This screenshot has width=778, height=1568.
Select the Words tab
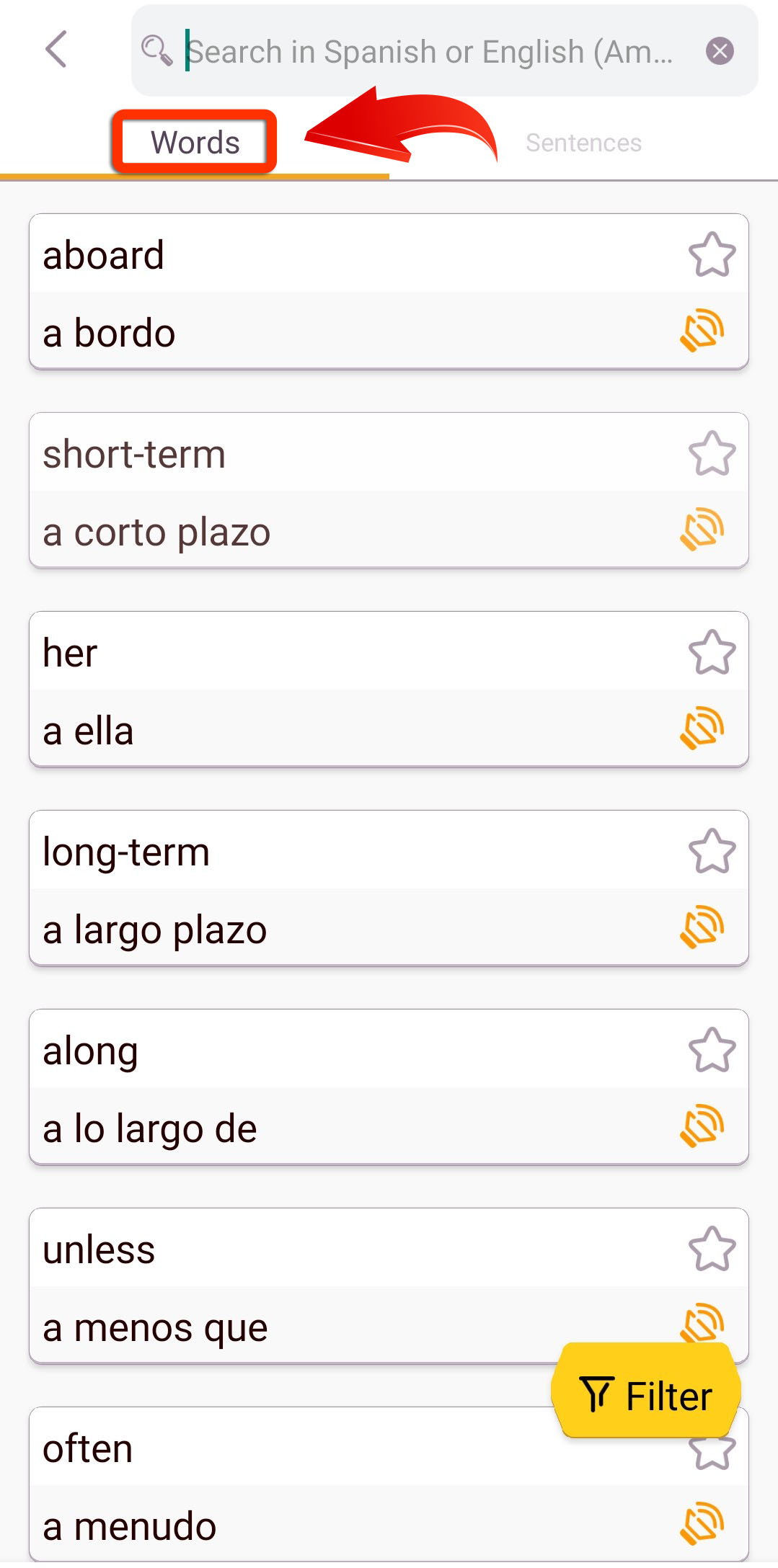pyautogui.click(x=195, y=142)
